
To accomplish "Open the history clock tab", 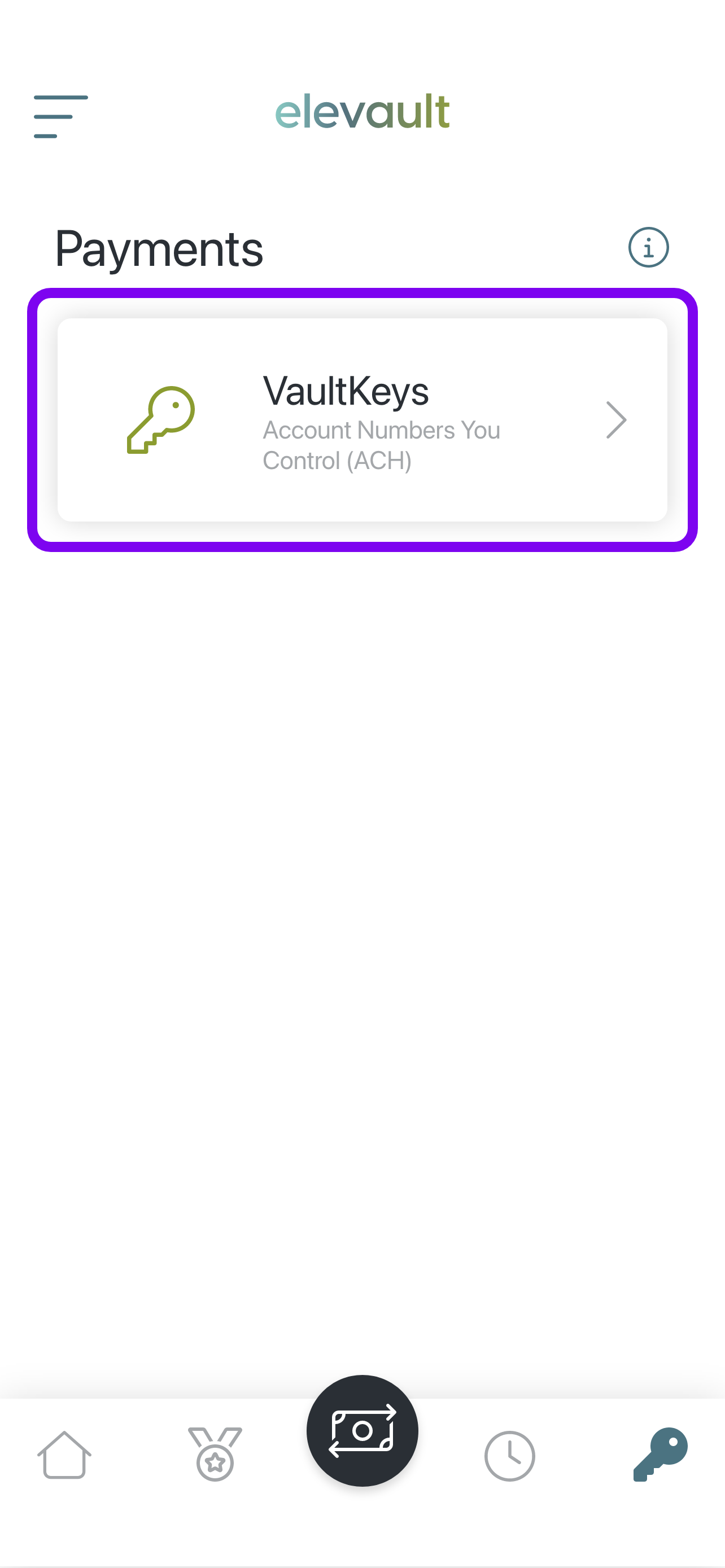I will [x=509, y=1456].
